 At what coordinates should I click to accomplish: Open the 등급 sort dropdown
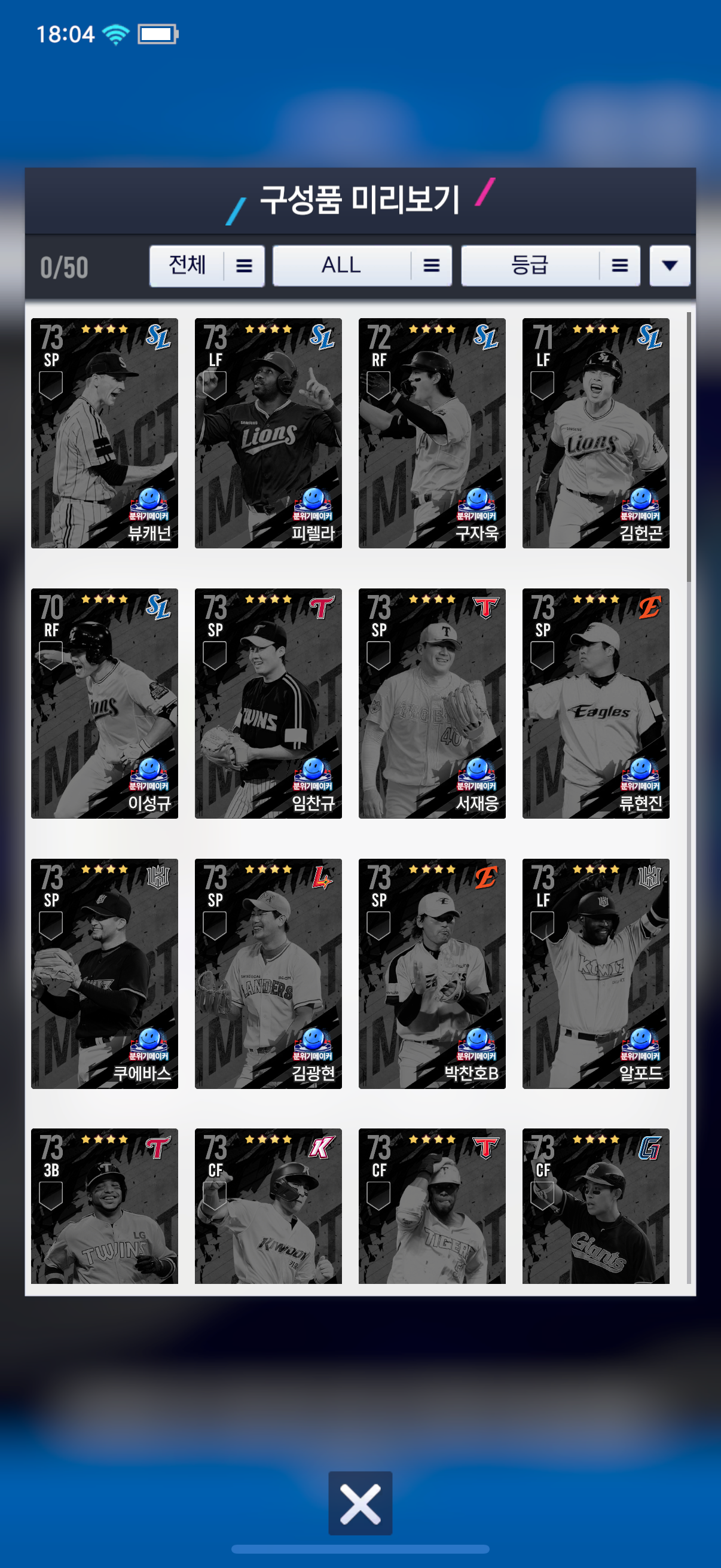pyautogui.click(x=550, y=266)
